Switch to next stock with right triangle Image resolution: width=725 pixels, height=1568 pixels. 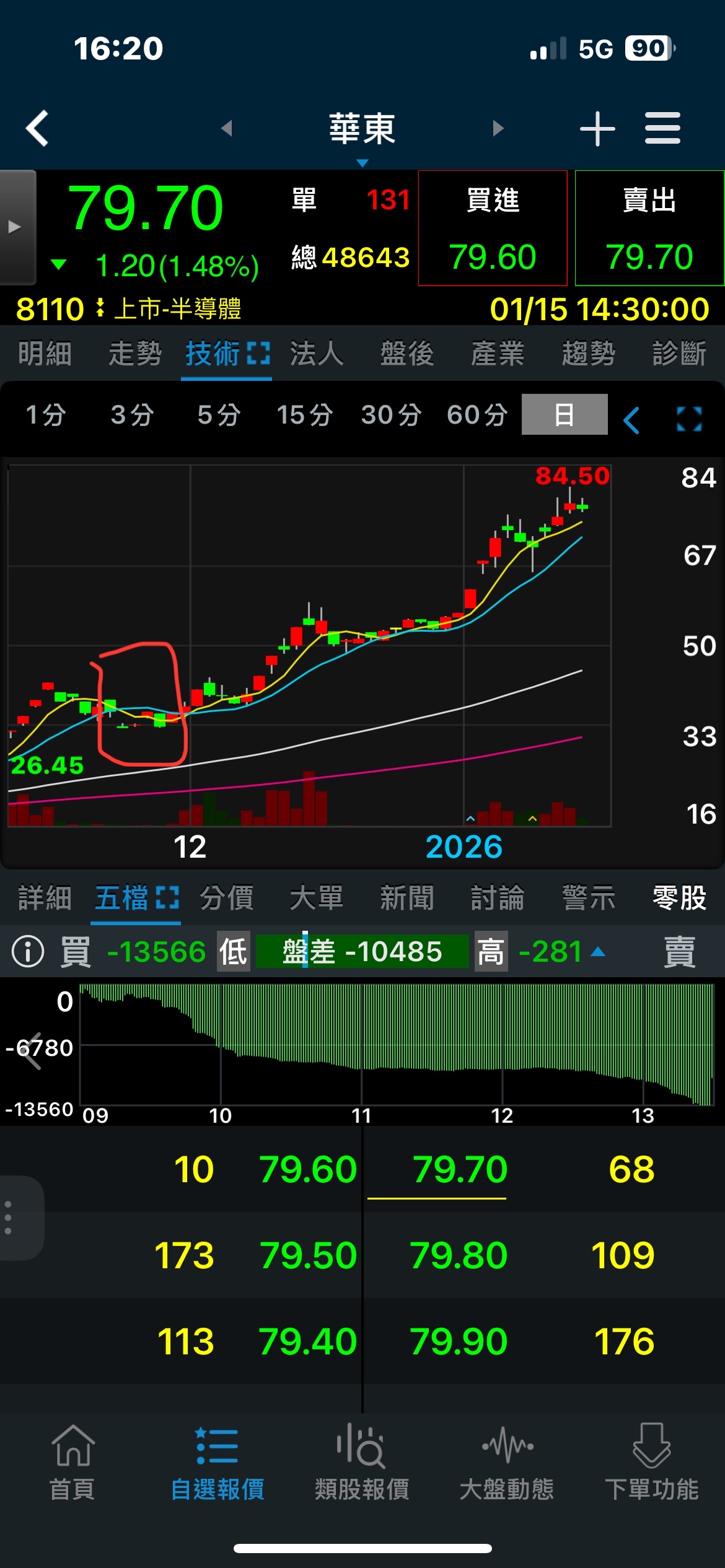498,128
